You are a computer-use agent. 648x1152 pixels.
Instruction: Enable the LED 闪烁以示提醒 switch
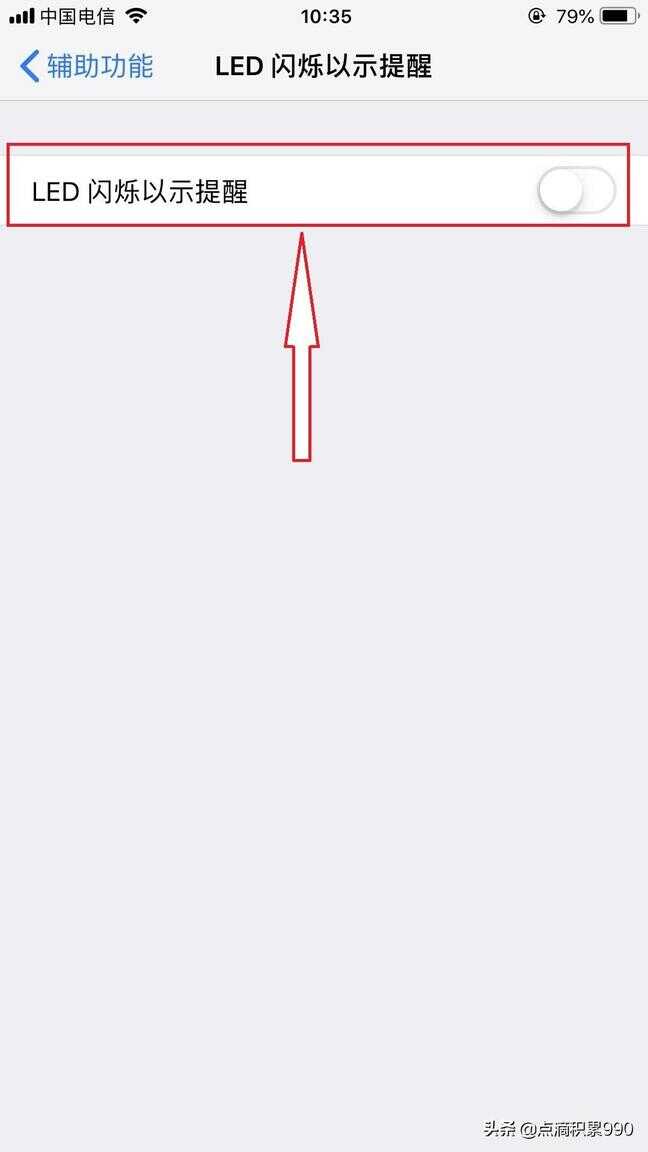tap(576, 191)
